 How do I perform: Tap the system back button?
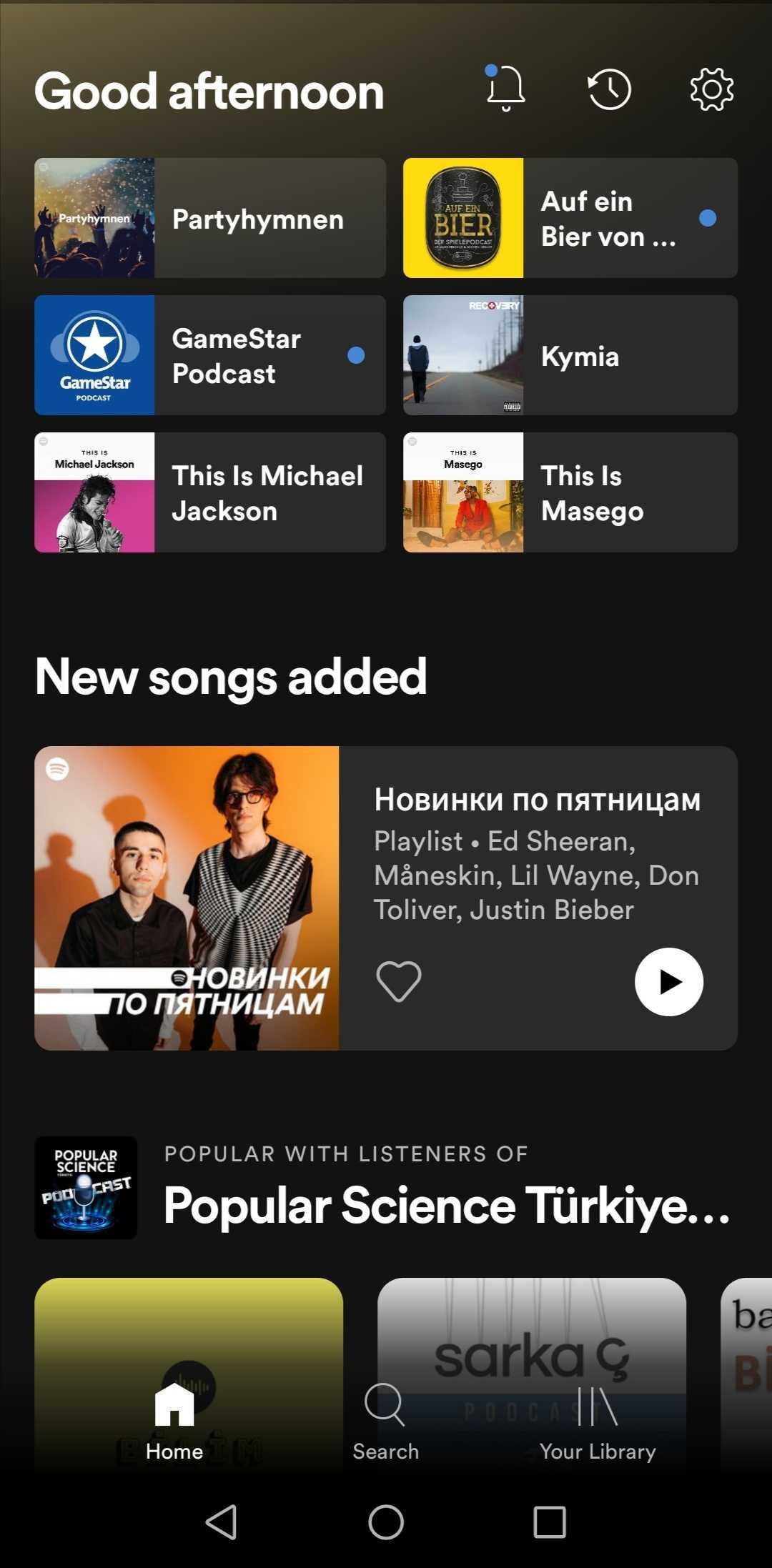coord(222,1522)
